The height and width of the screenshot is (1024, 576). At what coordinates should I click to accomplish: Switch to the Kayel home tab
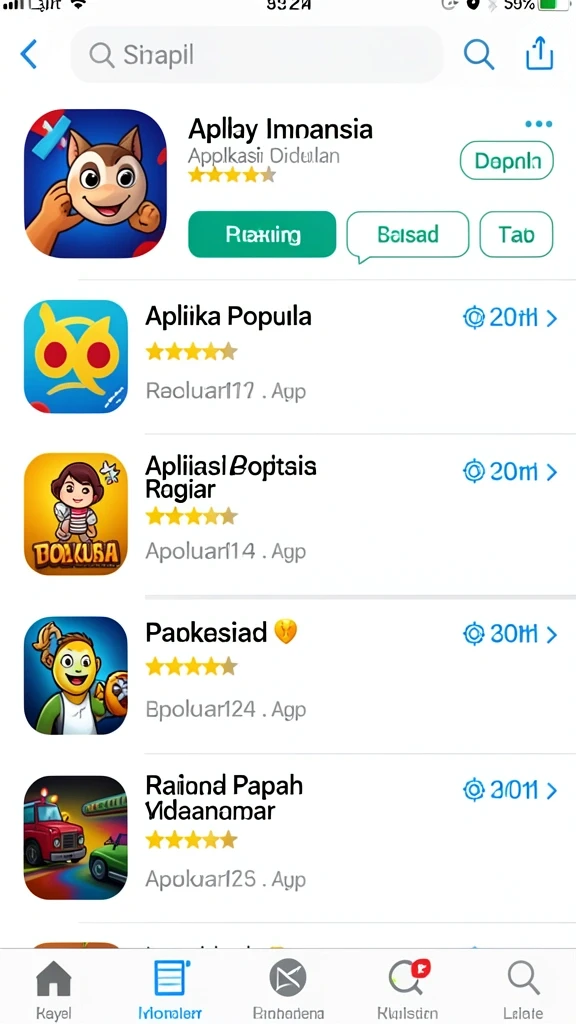(x=54, y=989)
